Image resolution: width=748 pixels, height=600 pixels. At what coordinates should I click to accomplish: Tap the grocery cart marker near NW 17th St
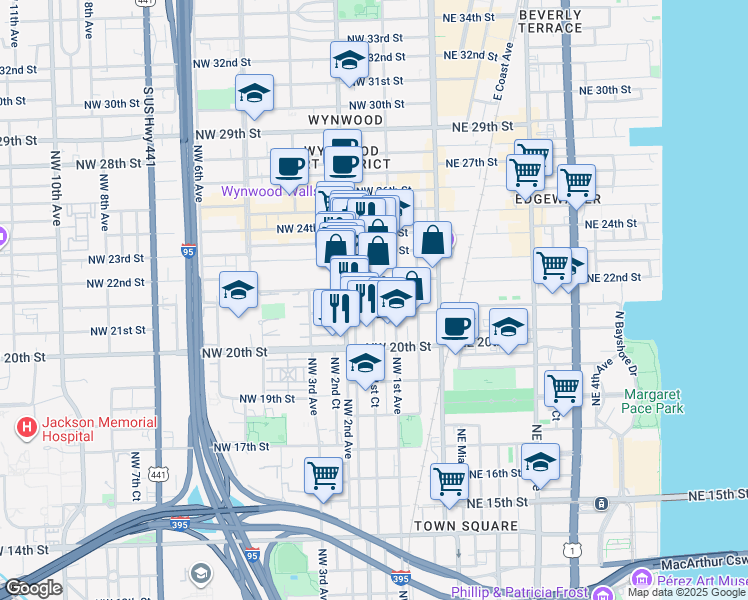pyautogui.click(x=324, y=475)
